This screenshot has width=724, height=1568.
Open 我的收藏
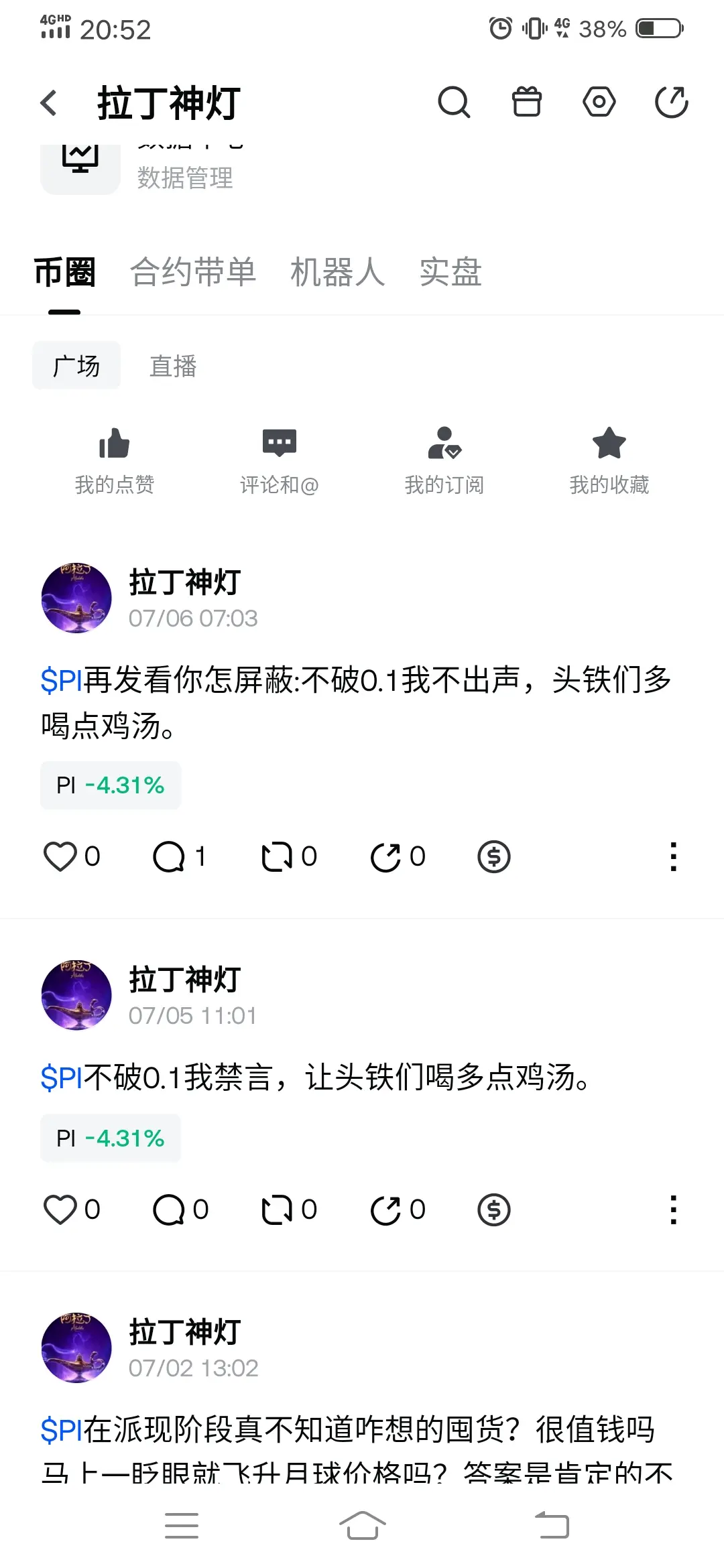pyautogui.click(x=609, y=461)
